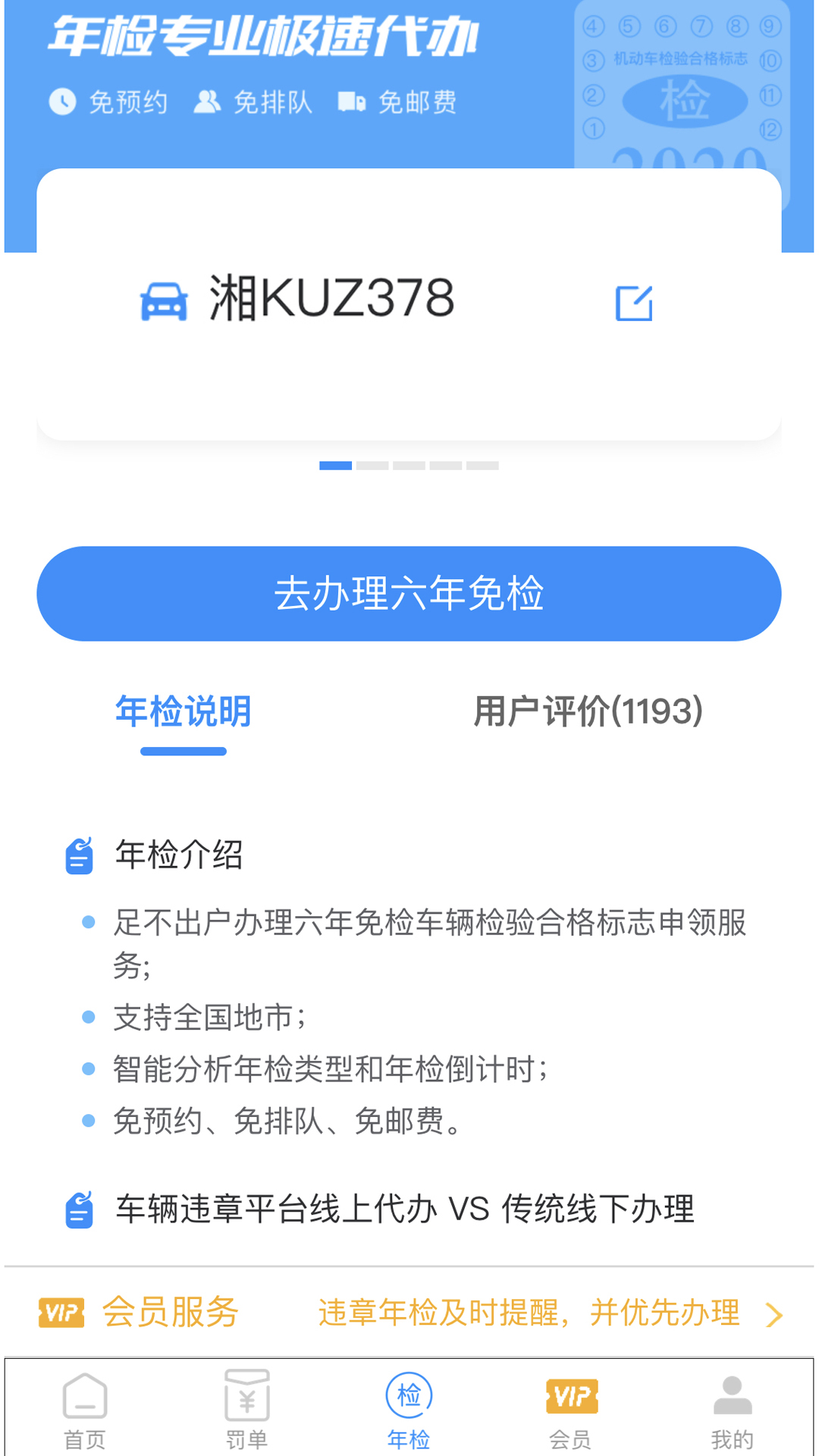This screenshot has height=1456, width=819.
Task: Go to 首页 in bottom navigation
Action: click(x=85, y=1410)
